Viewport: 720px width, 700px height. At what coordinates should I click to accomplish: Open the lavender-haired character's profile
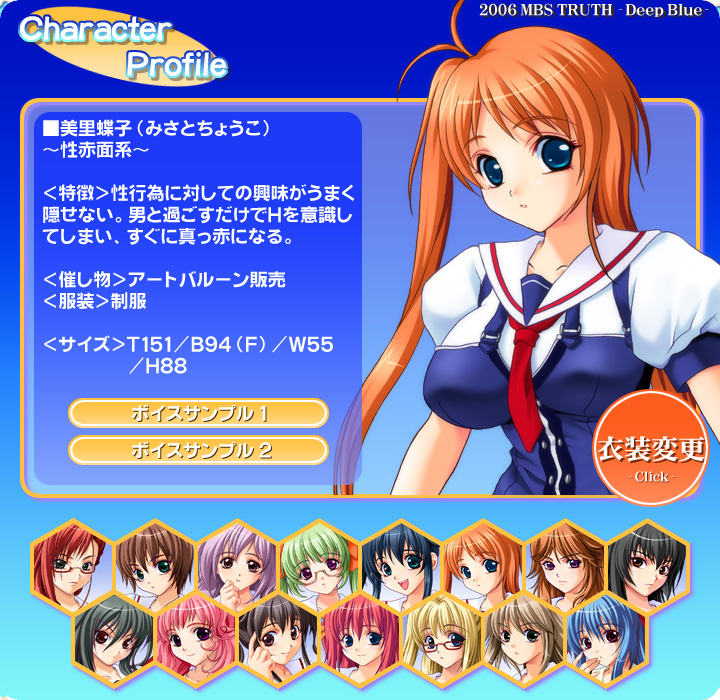pyautogui.click(x=236, y=565)
